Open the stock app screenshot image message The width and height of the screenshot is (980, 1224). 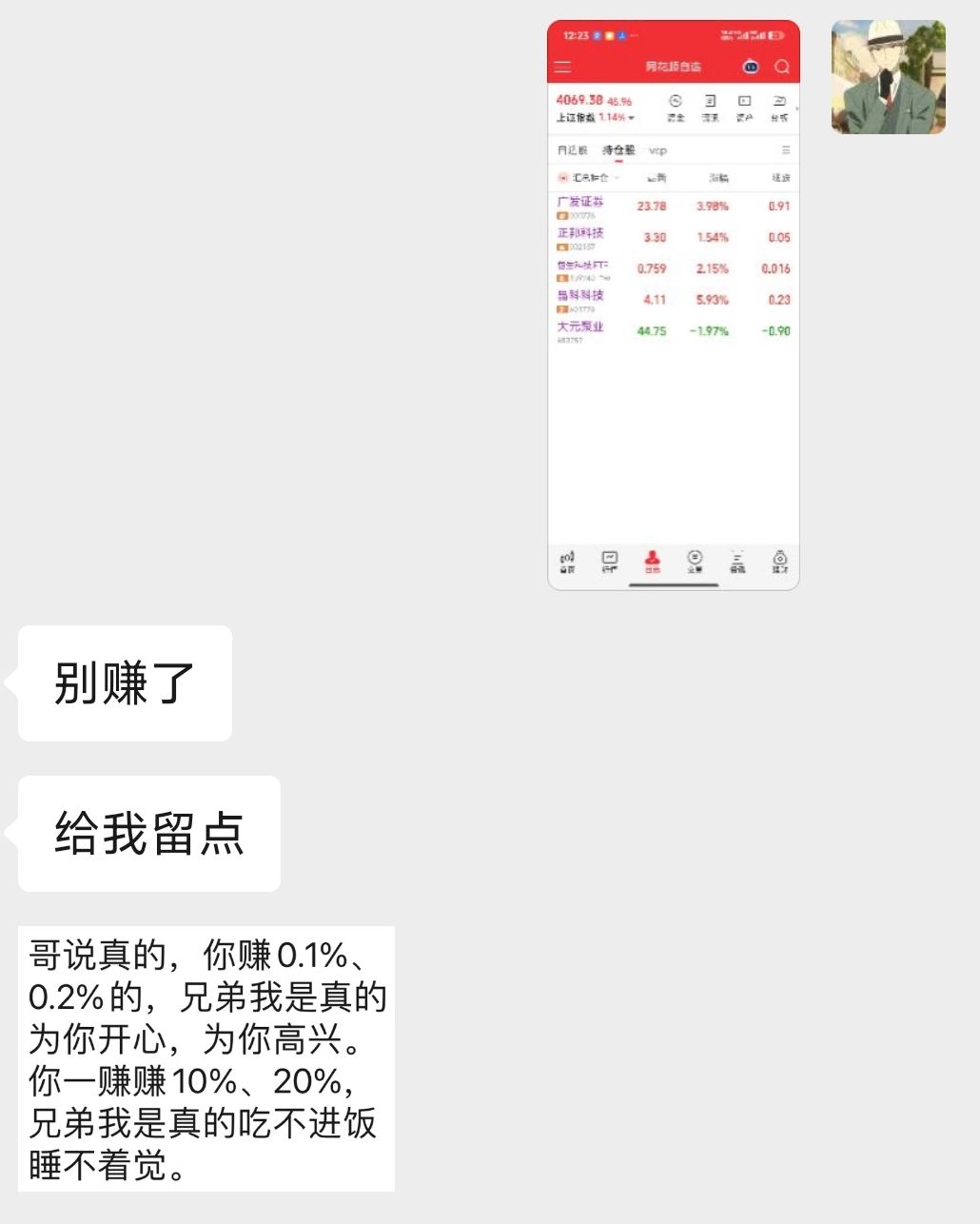[x=674, y=305]
